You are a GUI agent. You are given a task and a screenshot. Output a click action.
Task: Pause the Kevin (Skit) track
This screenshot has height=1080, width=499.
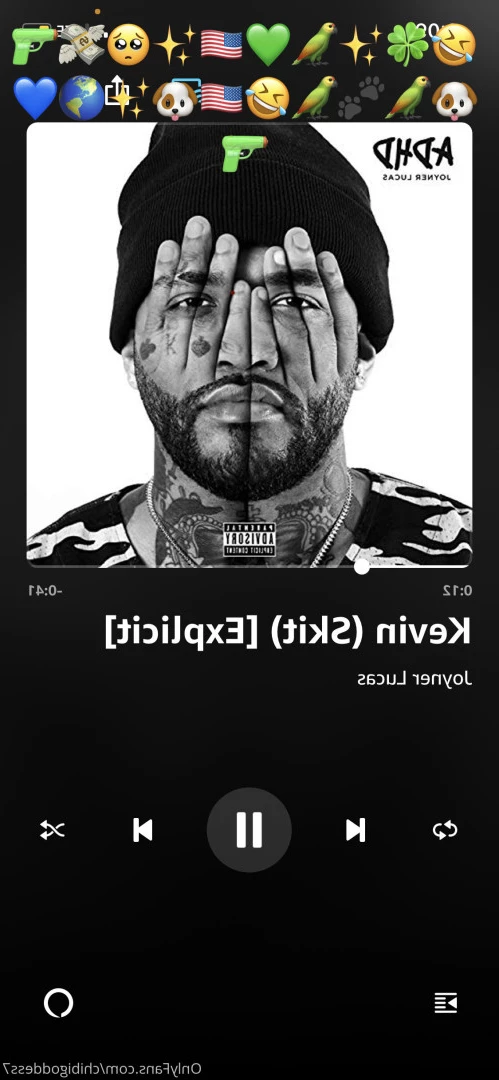coord(249,830)
